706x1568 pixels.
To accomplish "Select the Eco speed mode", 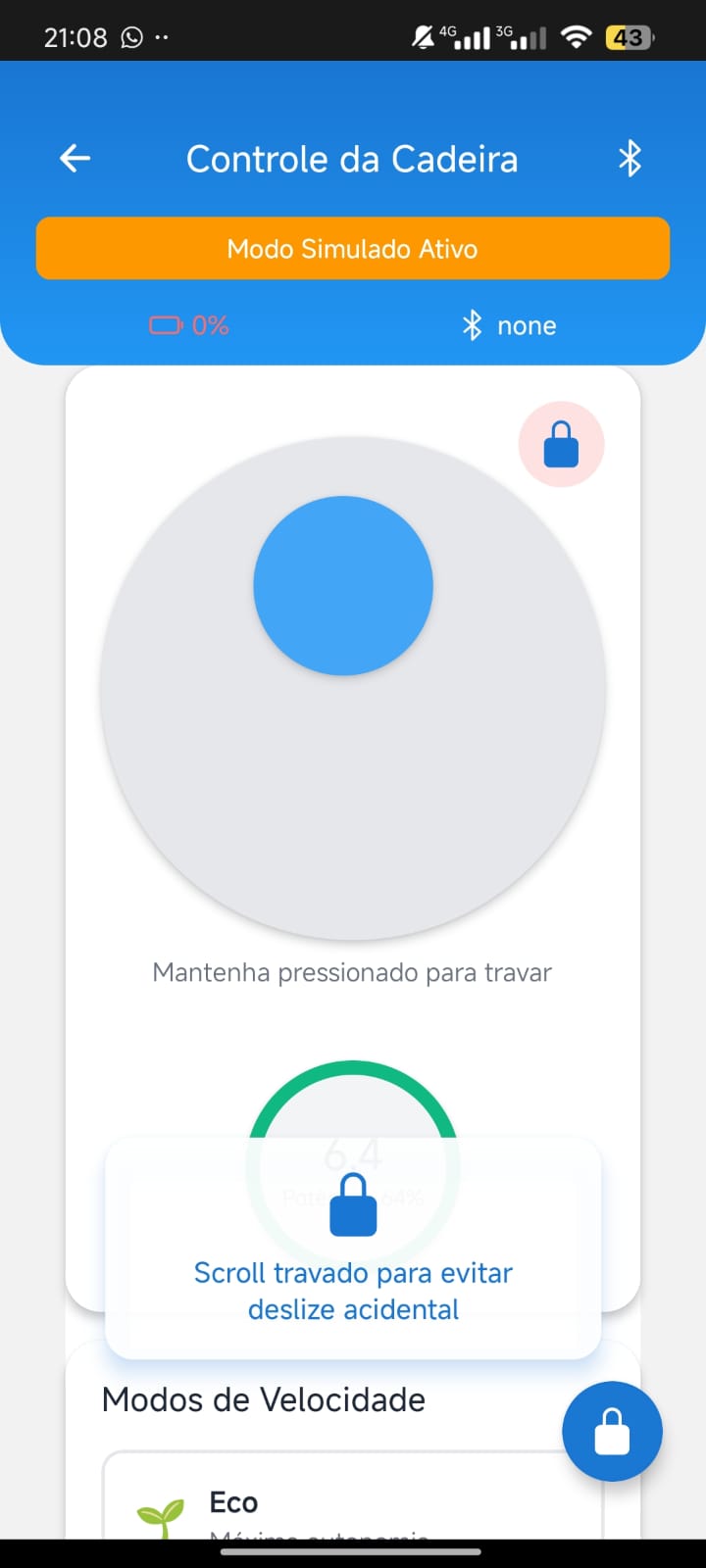I will 352,1494.
